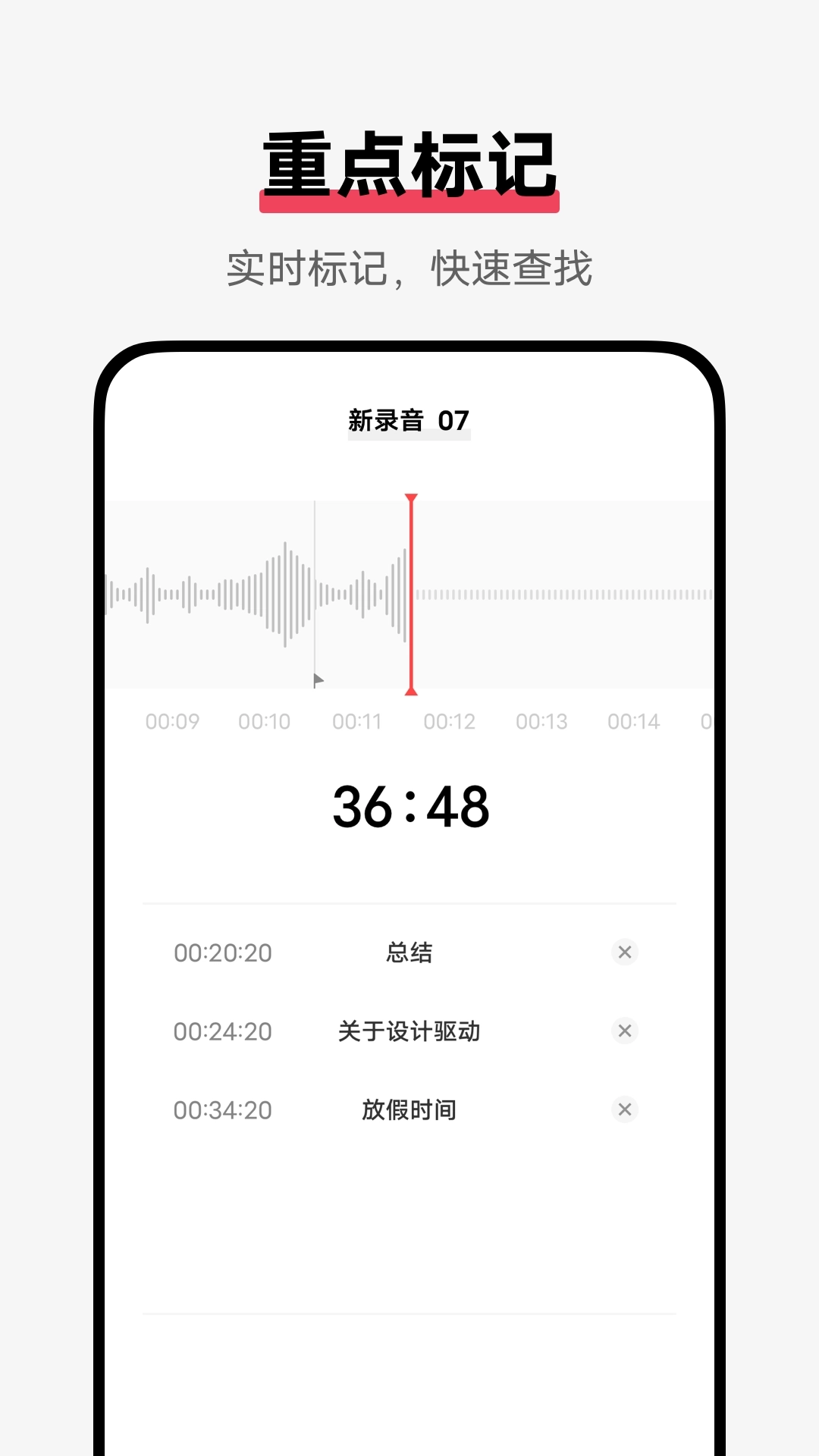Screen dimensions: 819x1456
Task: Remove the 关于设计驱动 marker via X icon
Action: [x=624, y=1031]
